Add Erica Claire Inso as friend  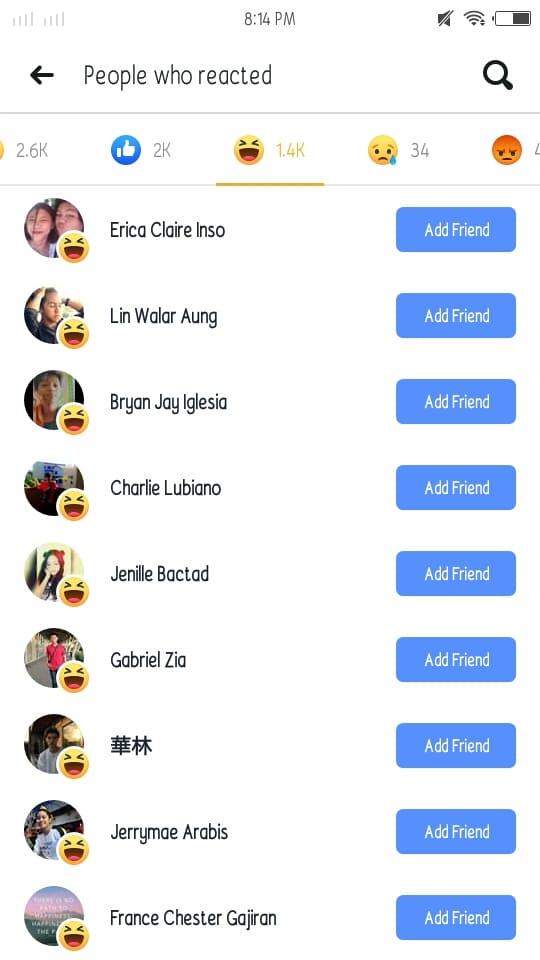[456, 230]
